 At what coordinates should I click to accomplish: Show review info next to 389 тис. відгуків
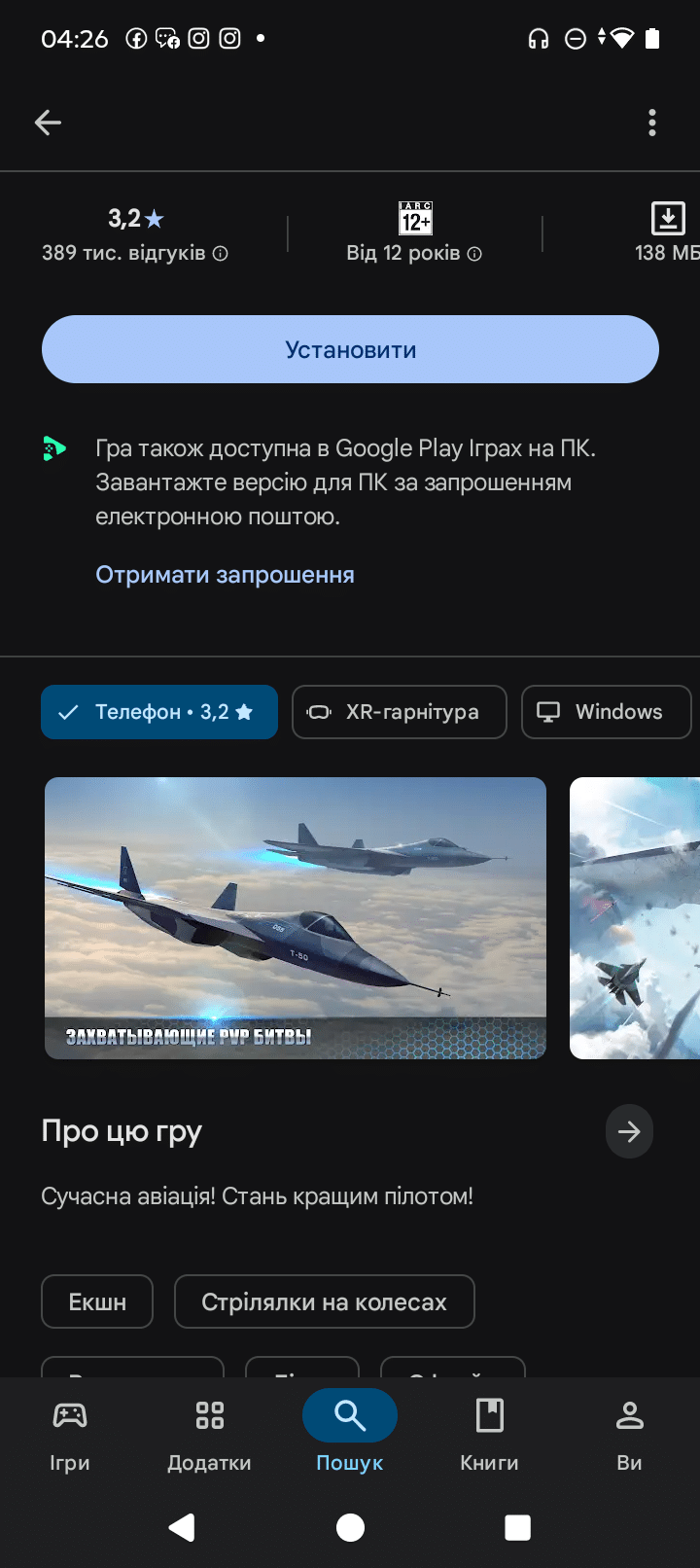click(x=221, y=254)
